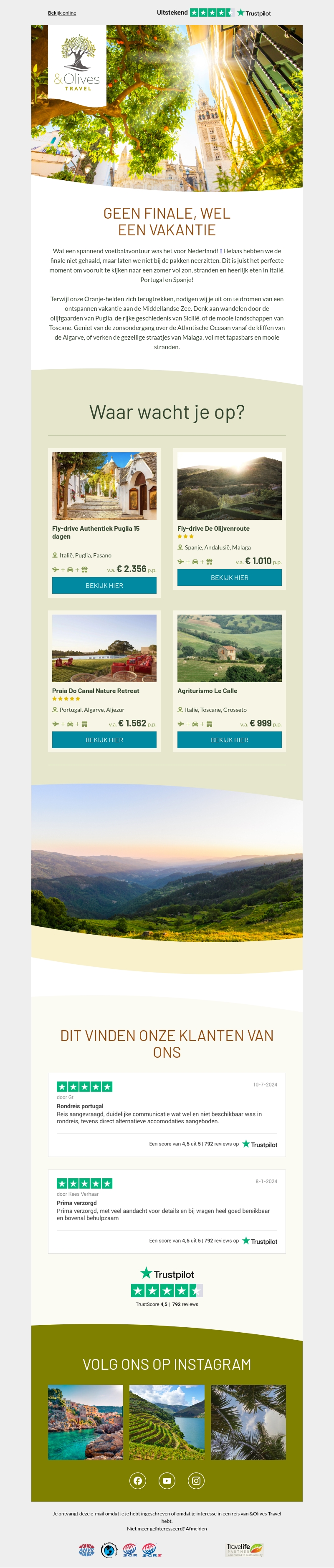This screenshot has width=334, height=1568.
Task: Open the Agriturismo Le Calle photo
Action: point(229,648)
